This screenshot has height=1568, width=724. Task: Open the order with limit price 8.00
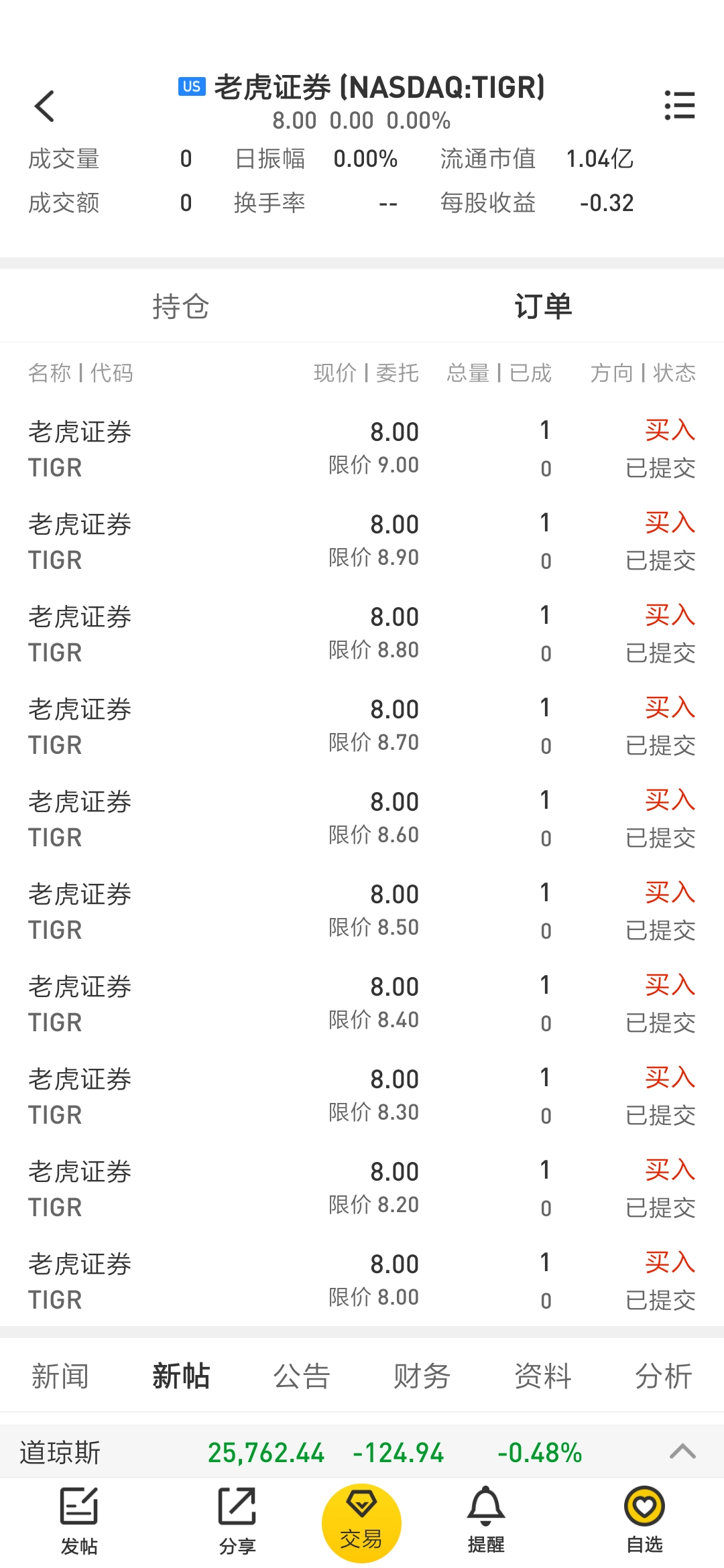pyautogui.click(x=362, y=1281)
